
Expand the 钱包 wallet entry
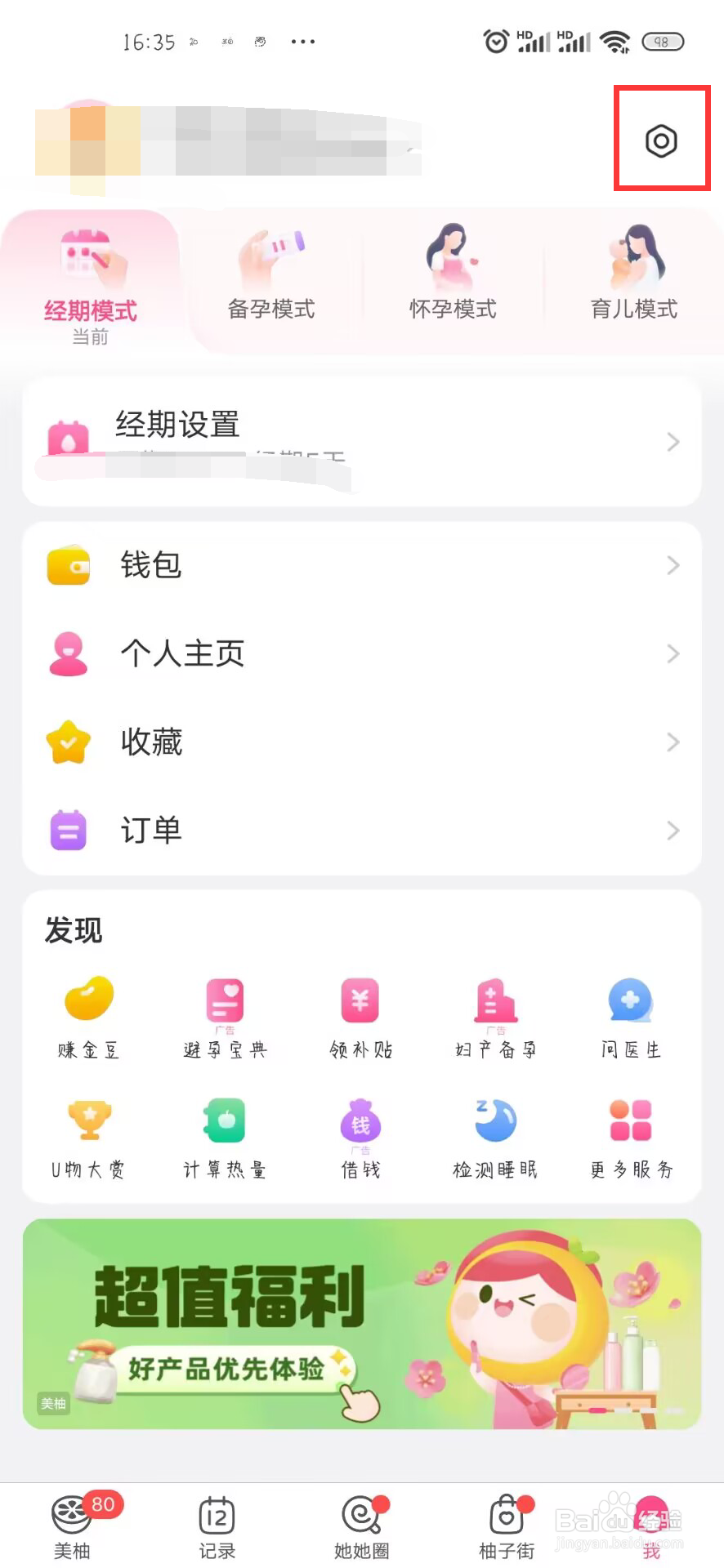362,565
